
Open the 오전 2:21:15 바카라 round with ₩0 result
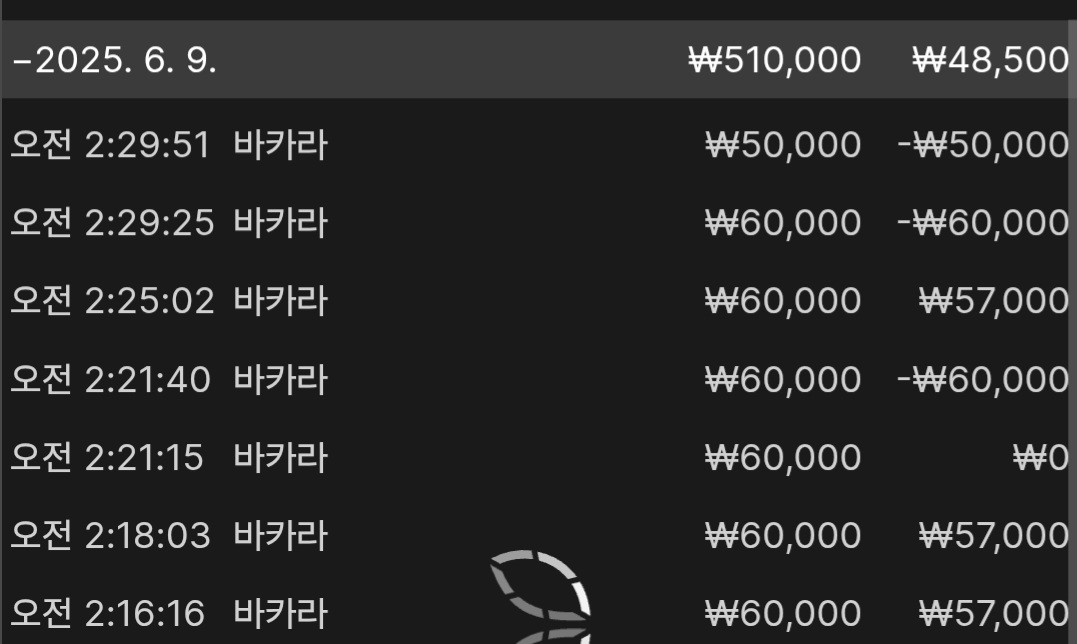click(170, 457)
